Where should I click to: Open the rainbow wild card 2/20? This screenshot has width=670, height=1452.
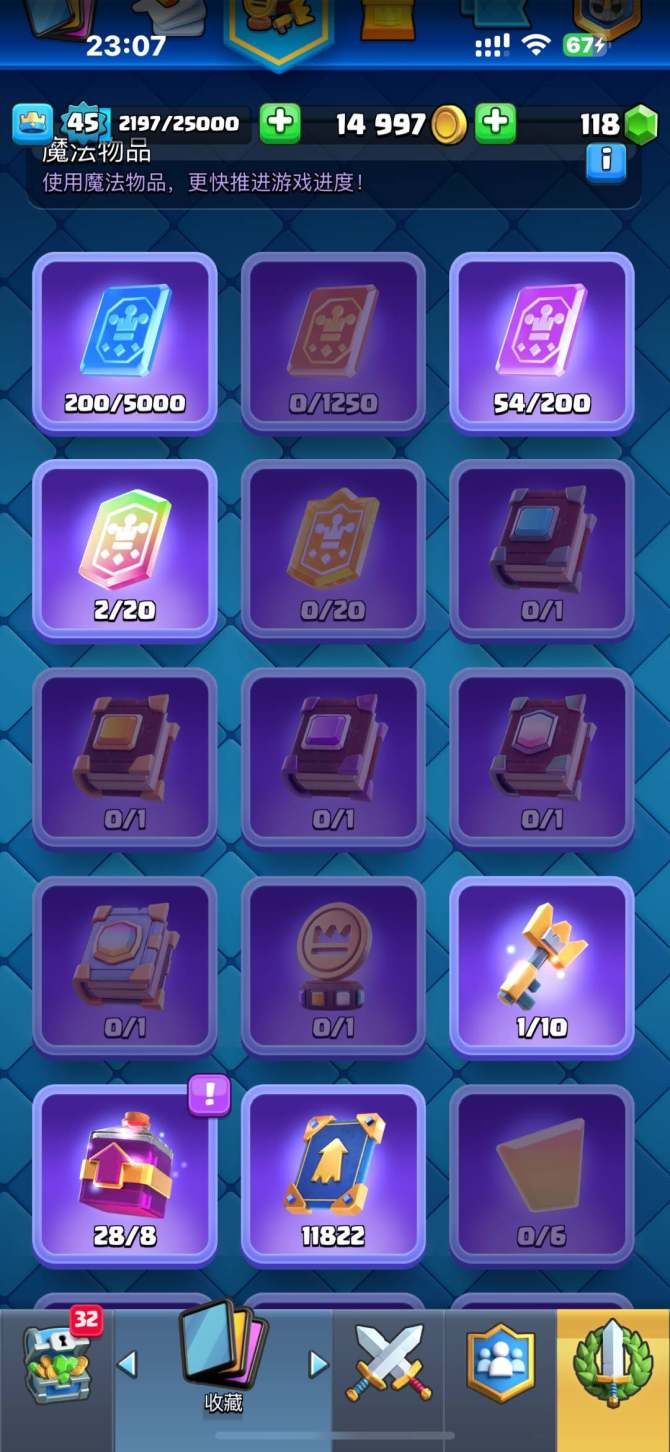tap(125, 549)
